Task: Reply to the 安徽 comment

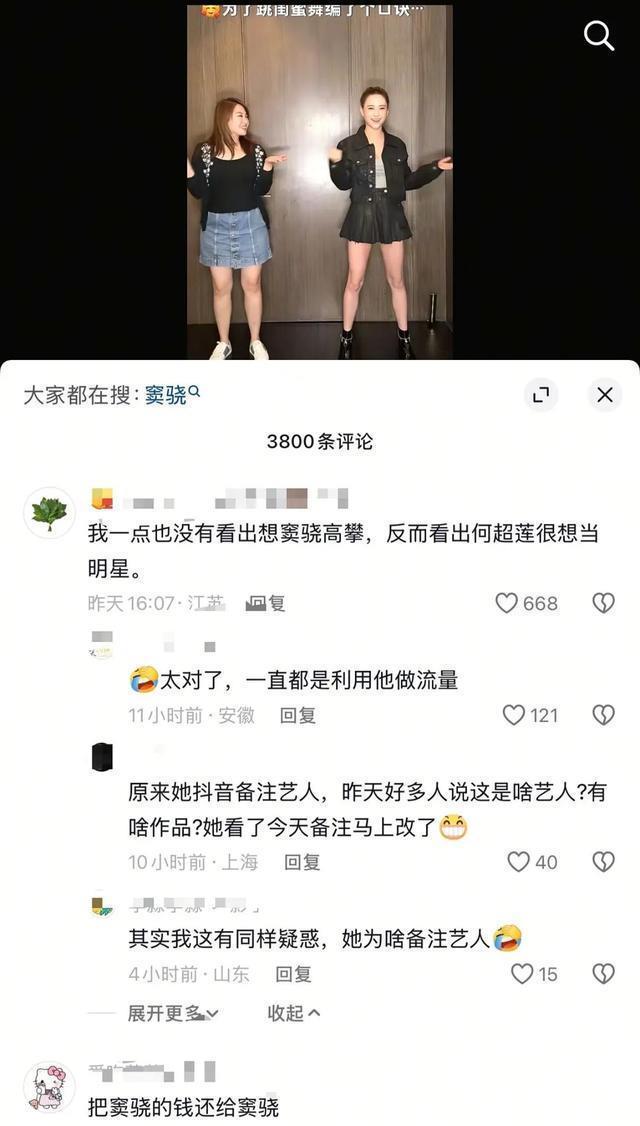Action: click(x=298, y=715)
